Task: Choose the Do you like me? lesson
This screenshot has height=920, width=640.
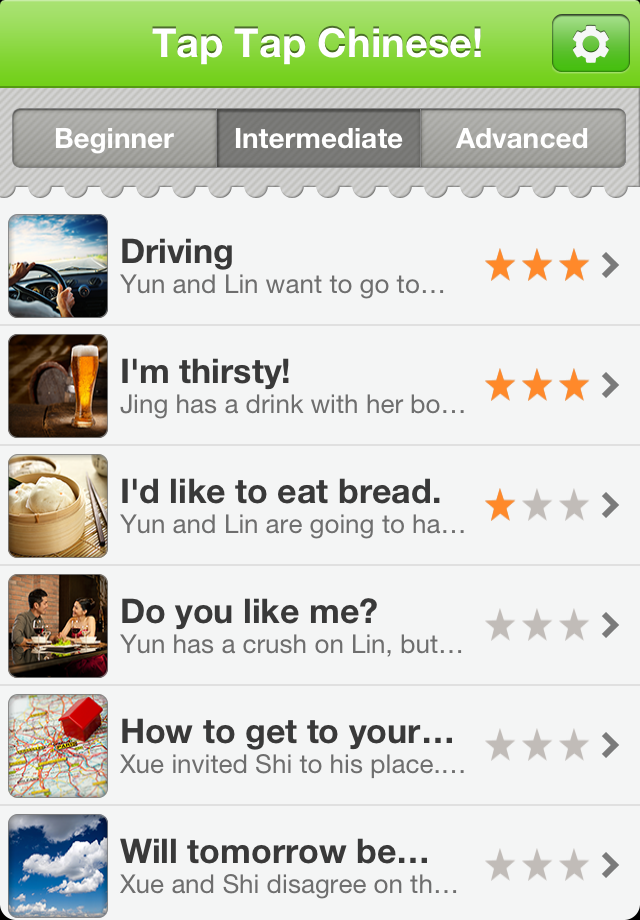Action: point(320,626)
